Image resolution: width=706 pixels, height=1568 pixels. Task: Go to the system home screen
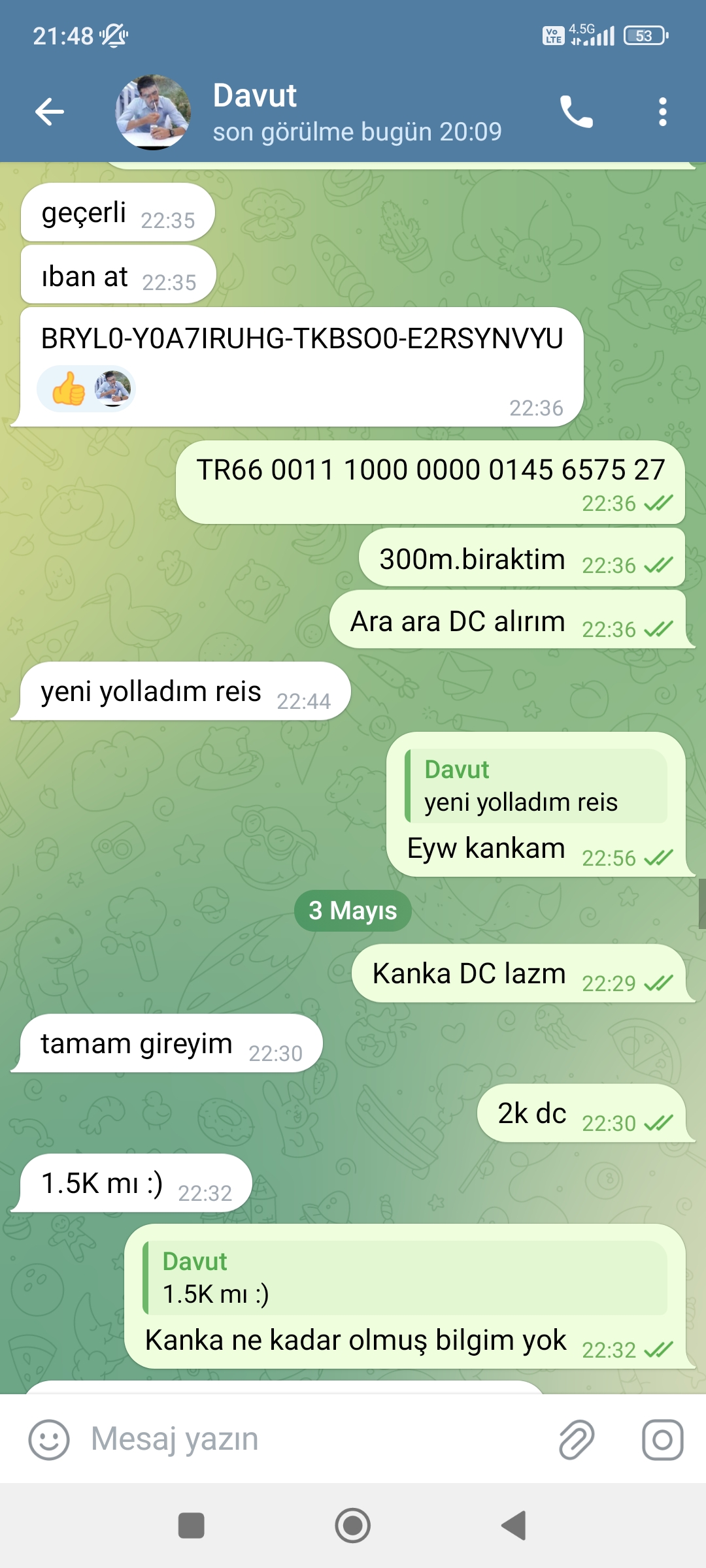pos(353,1526)
